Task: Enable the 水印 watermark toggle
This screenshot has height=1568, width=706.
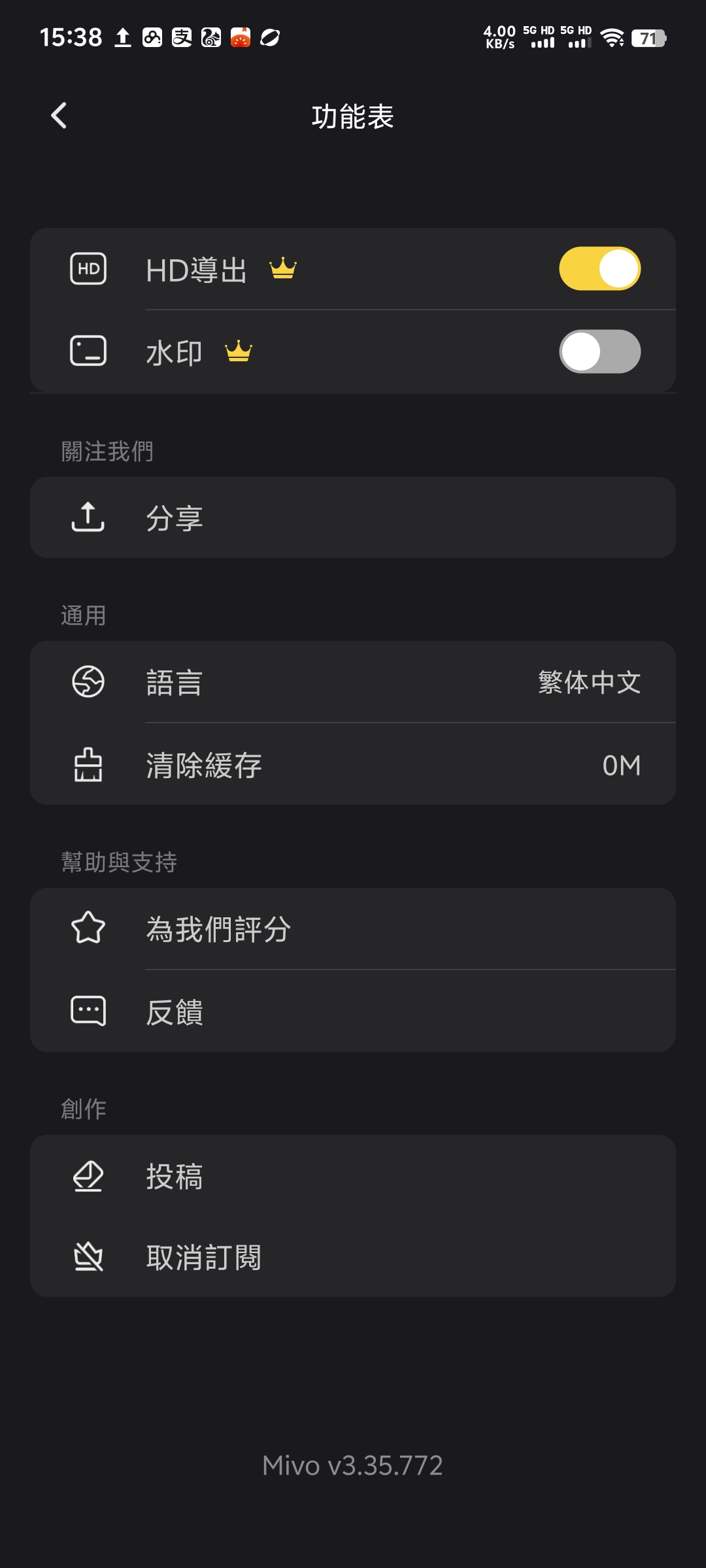Action: click(x=599, y=351)
